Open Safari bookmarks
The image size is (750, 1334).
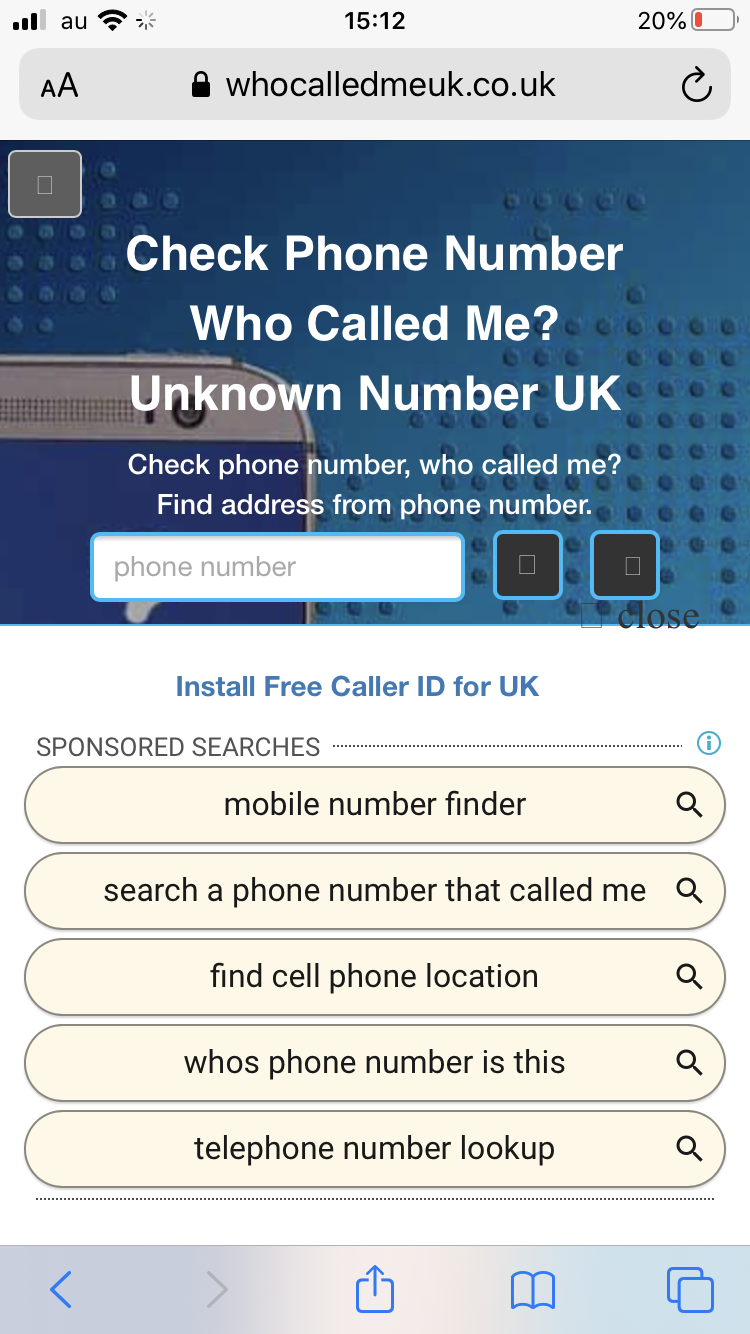(x=532, y=1290)
